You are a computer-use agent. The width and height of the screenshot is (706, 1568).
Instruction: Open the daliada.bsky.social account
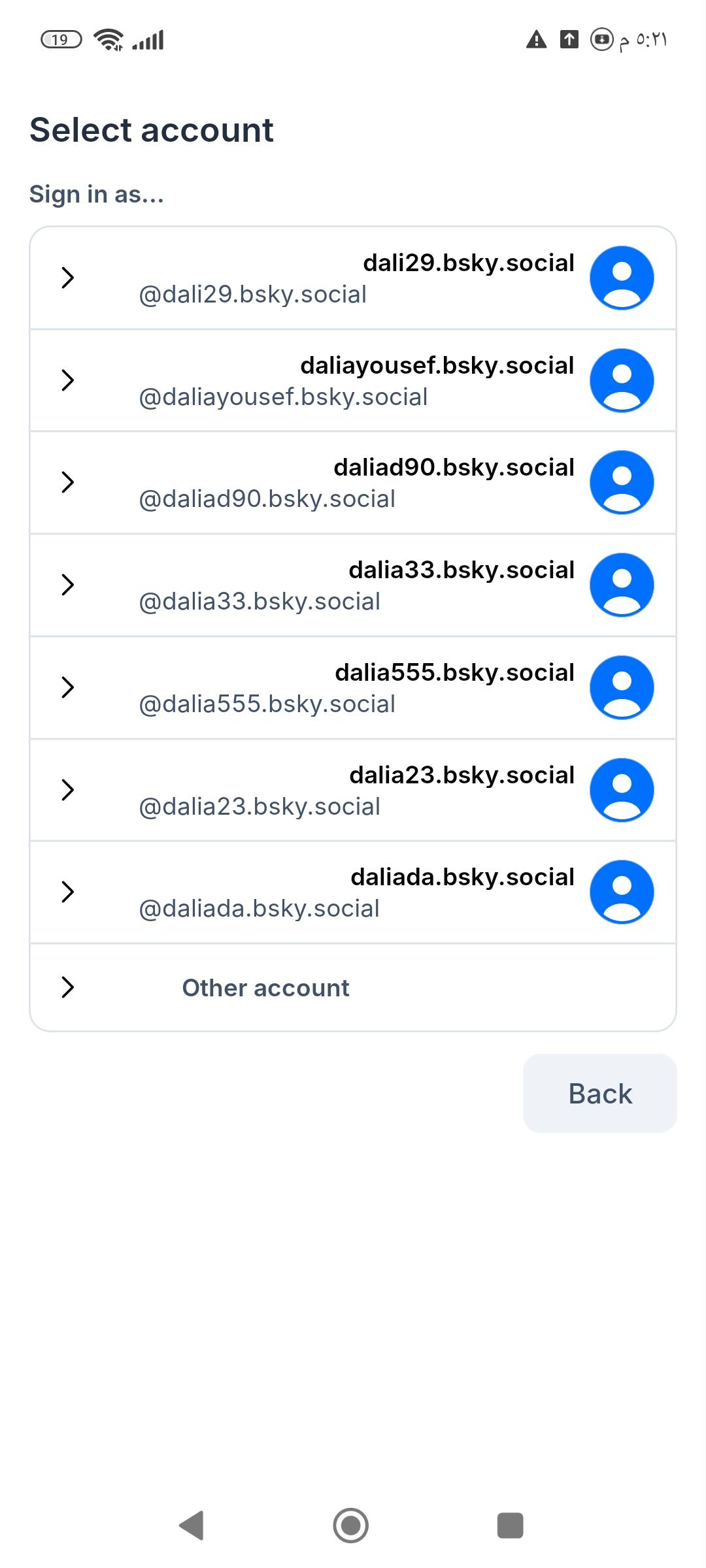353,892
